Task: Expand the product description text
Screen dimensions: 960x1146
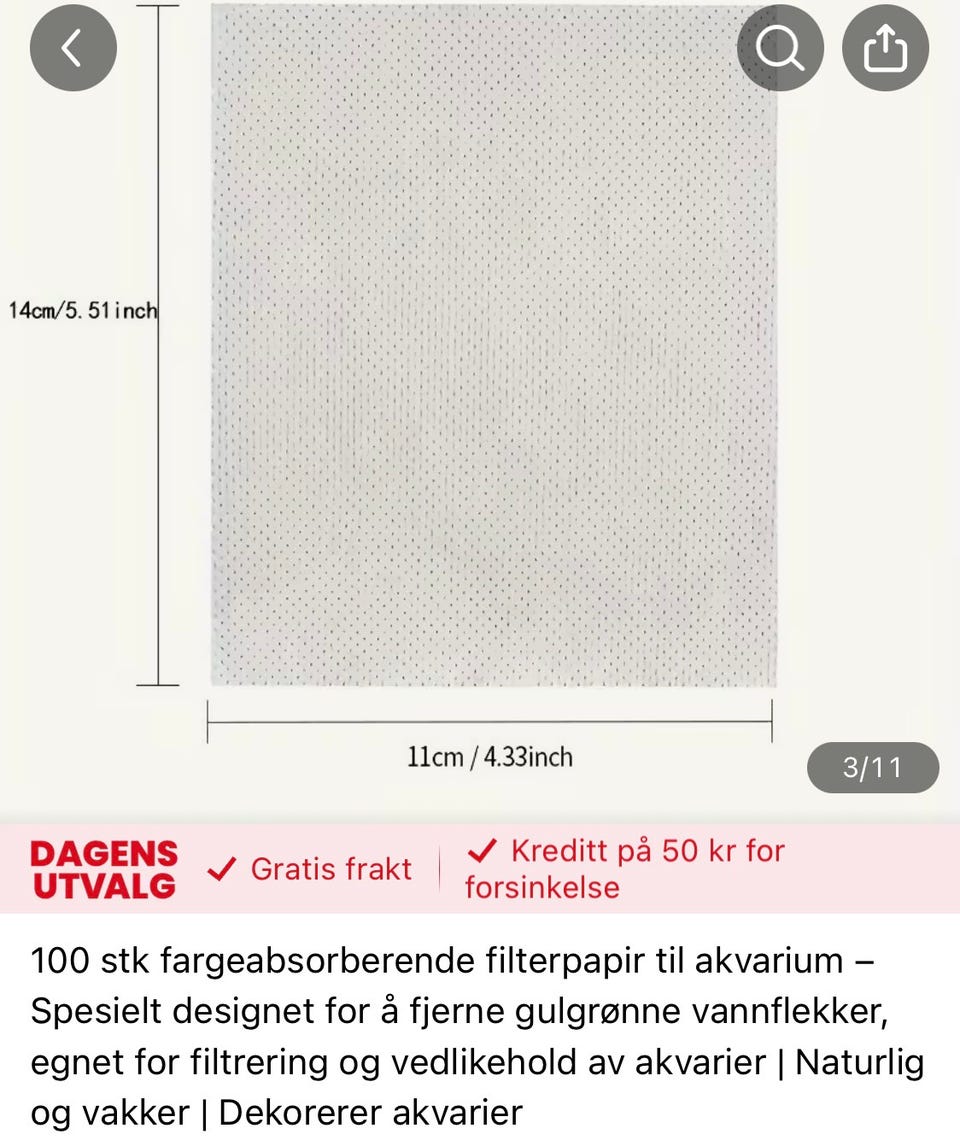Action: [480, 1035]
